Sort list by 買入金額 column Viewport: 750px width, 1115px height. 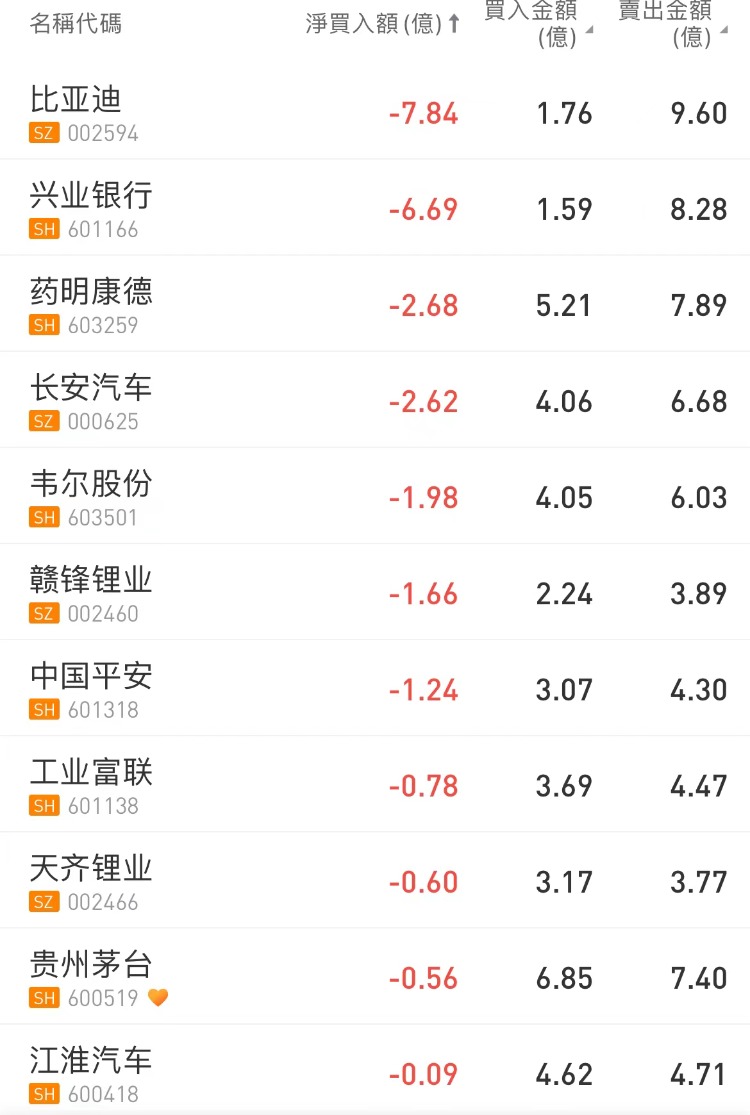pyautogui.click(x=536, y=24)
